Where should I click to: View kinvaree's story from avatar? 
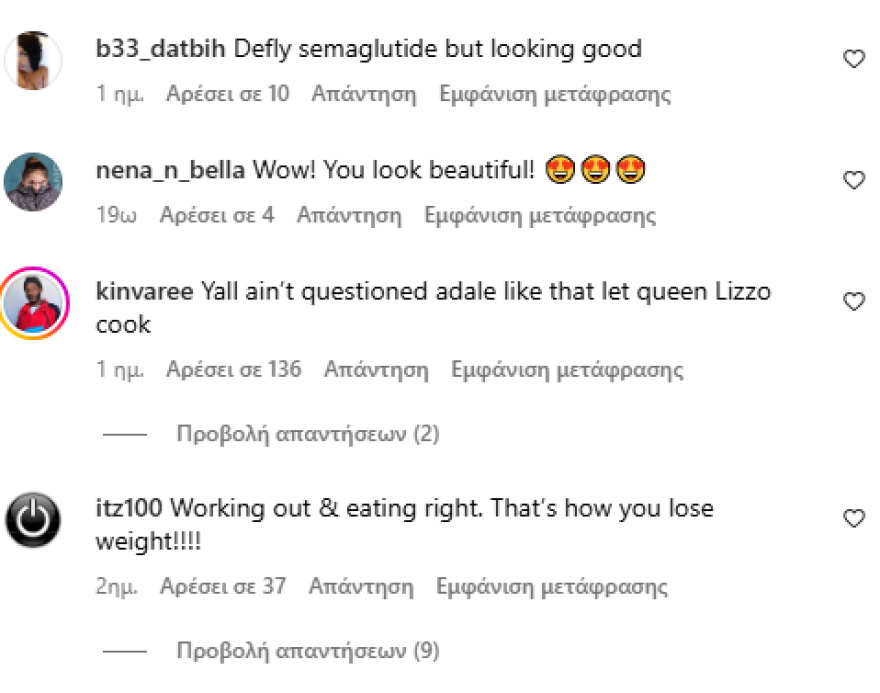click(x=34, y=304)
